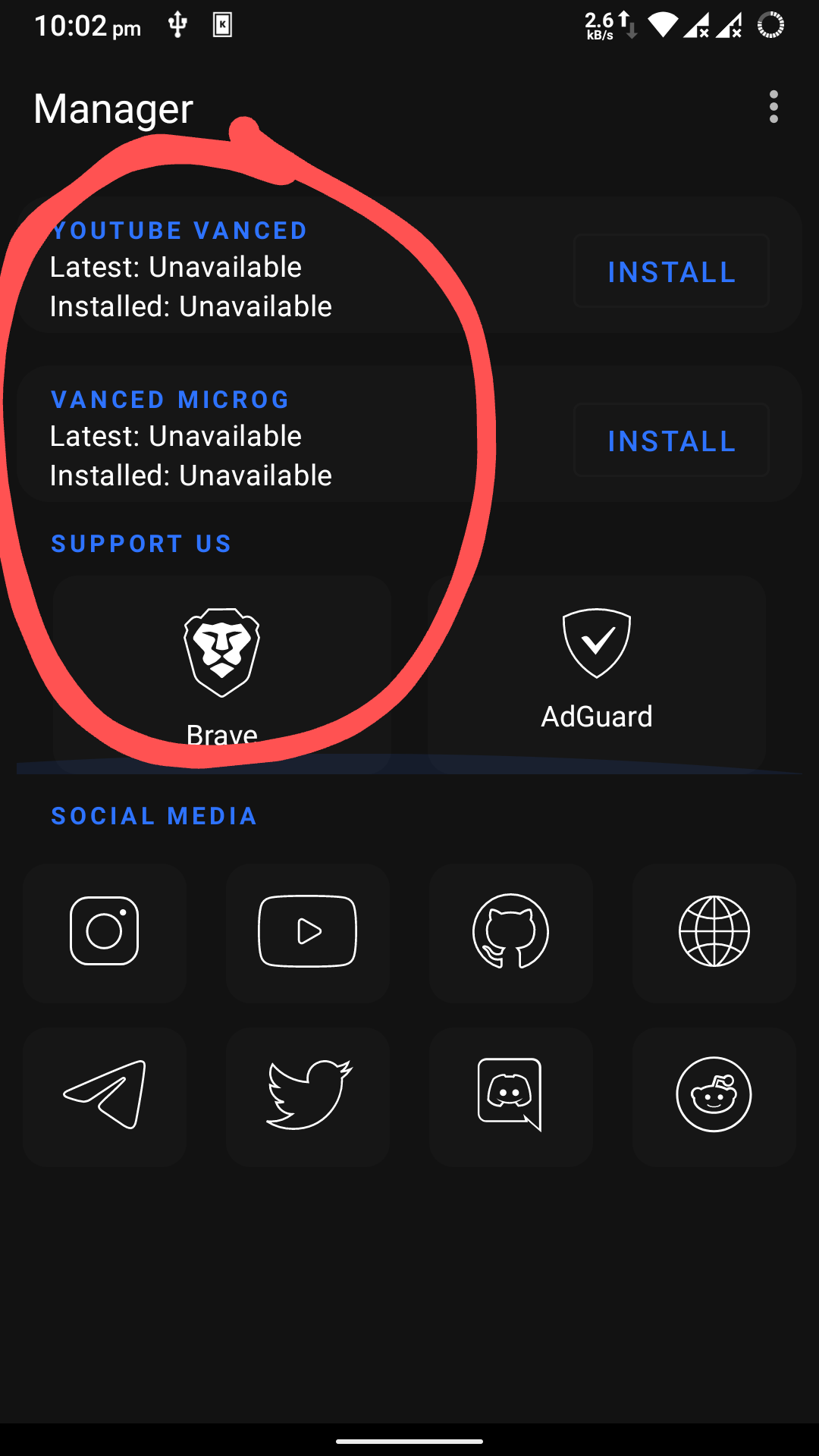
Task: Install YouTube Vanced
Action: (x=670, y=271)
